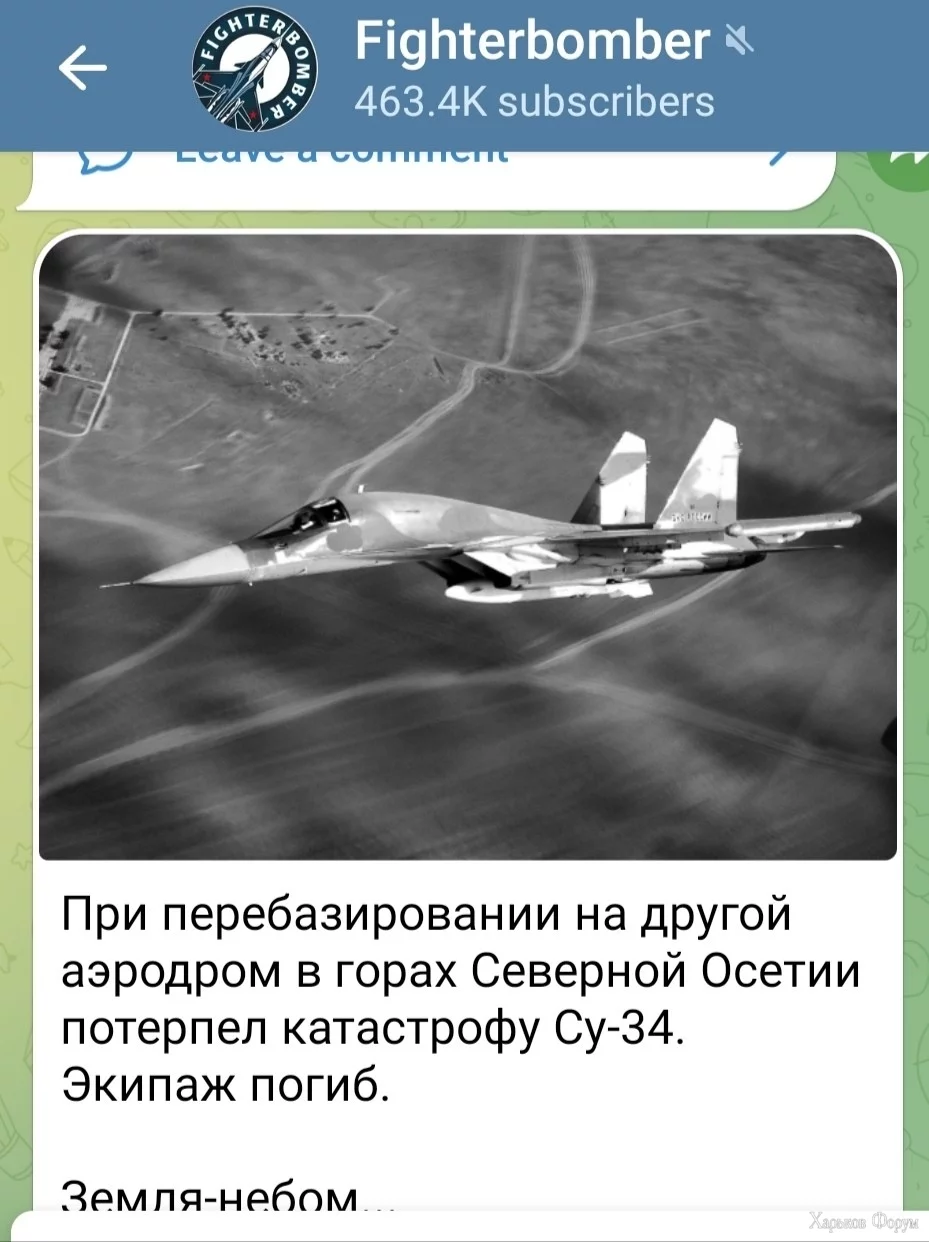Open the Fighterbomber channel profile
This screenshot has width=929, height=1242.
coord(532,70)
